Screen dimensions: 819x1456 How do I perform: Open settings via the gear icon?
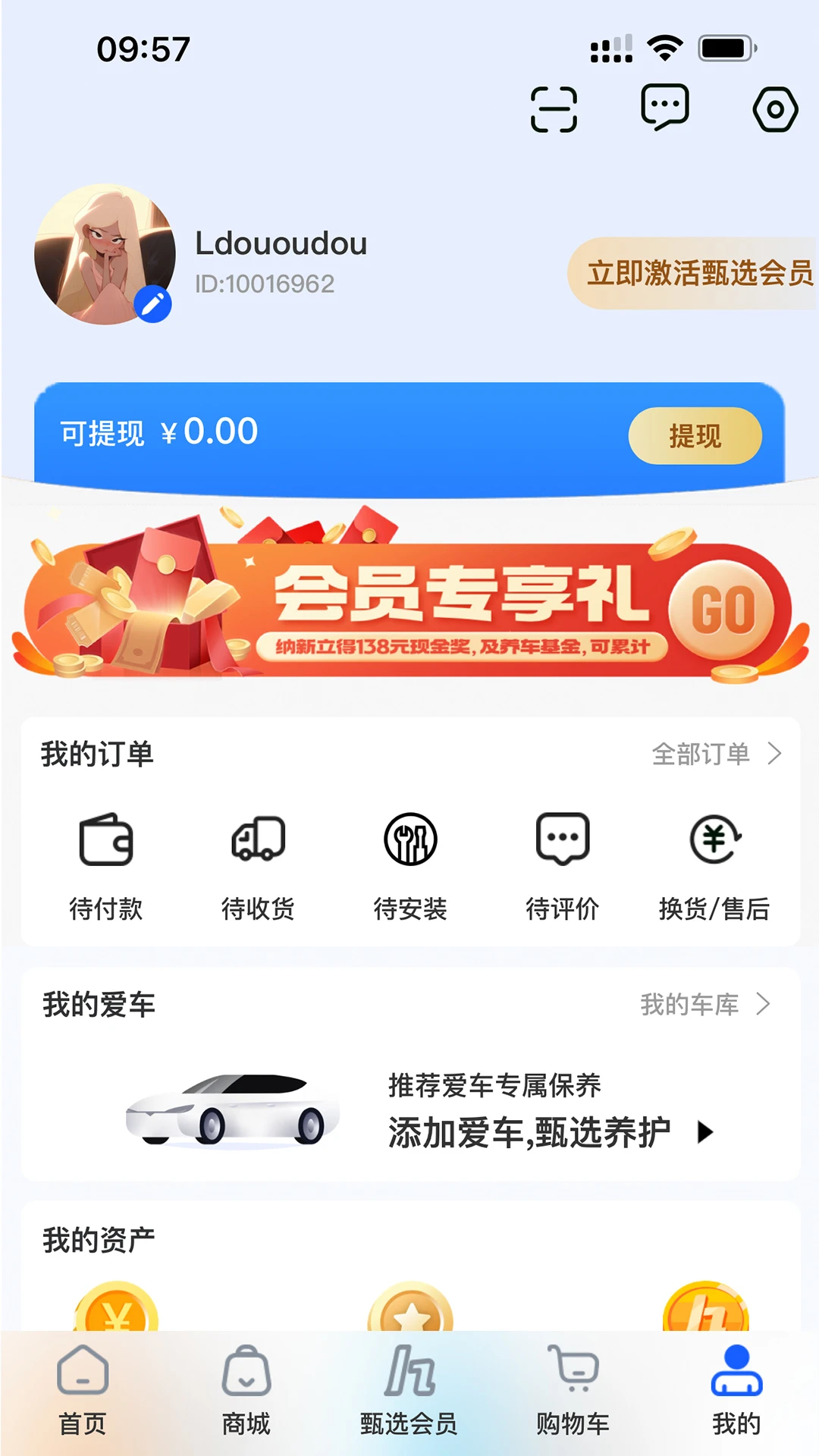(776, 109)
